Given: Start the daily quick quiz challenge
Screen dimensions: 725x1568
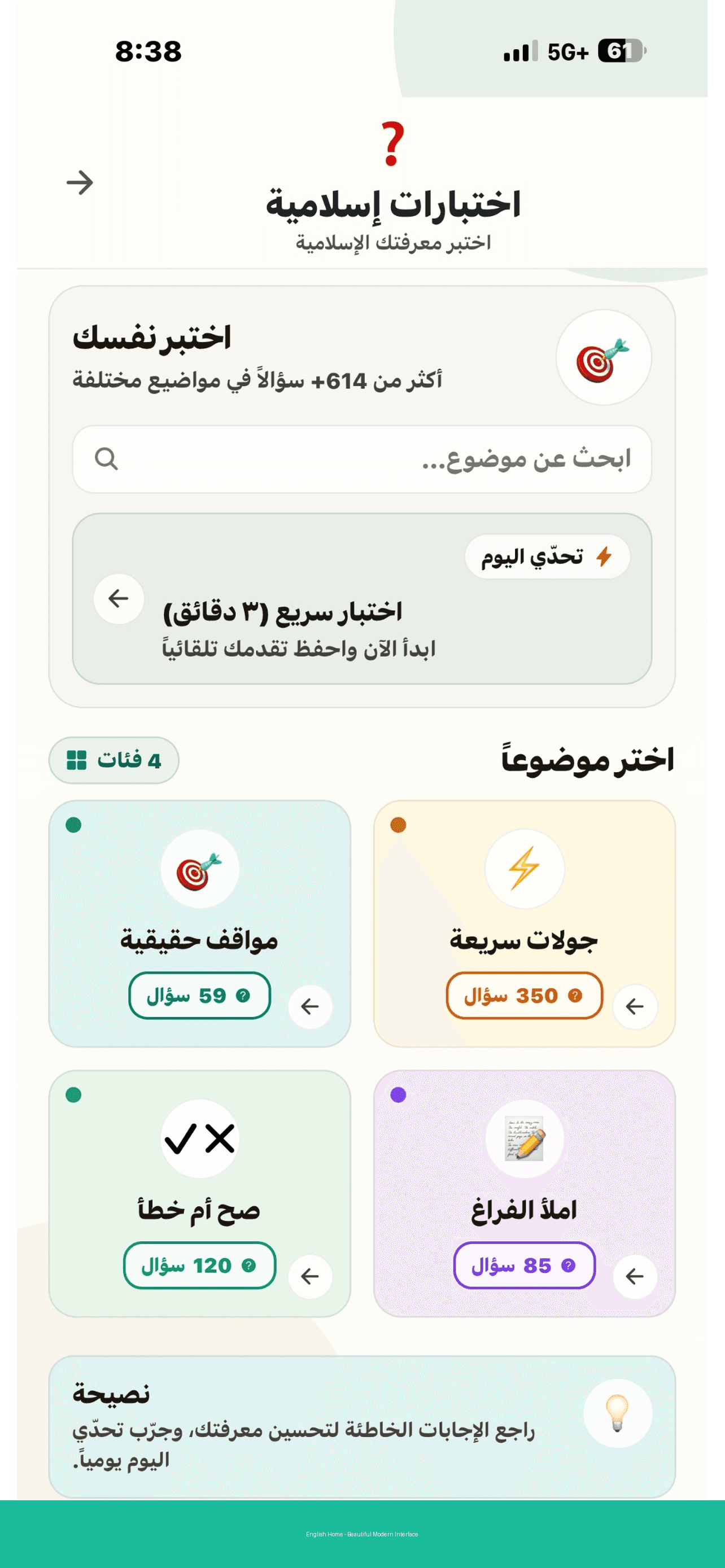Looking at the screenshot, I should (362, 598).
